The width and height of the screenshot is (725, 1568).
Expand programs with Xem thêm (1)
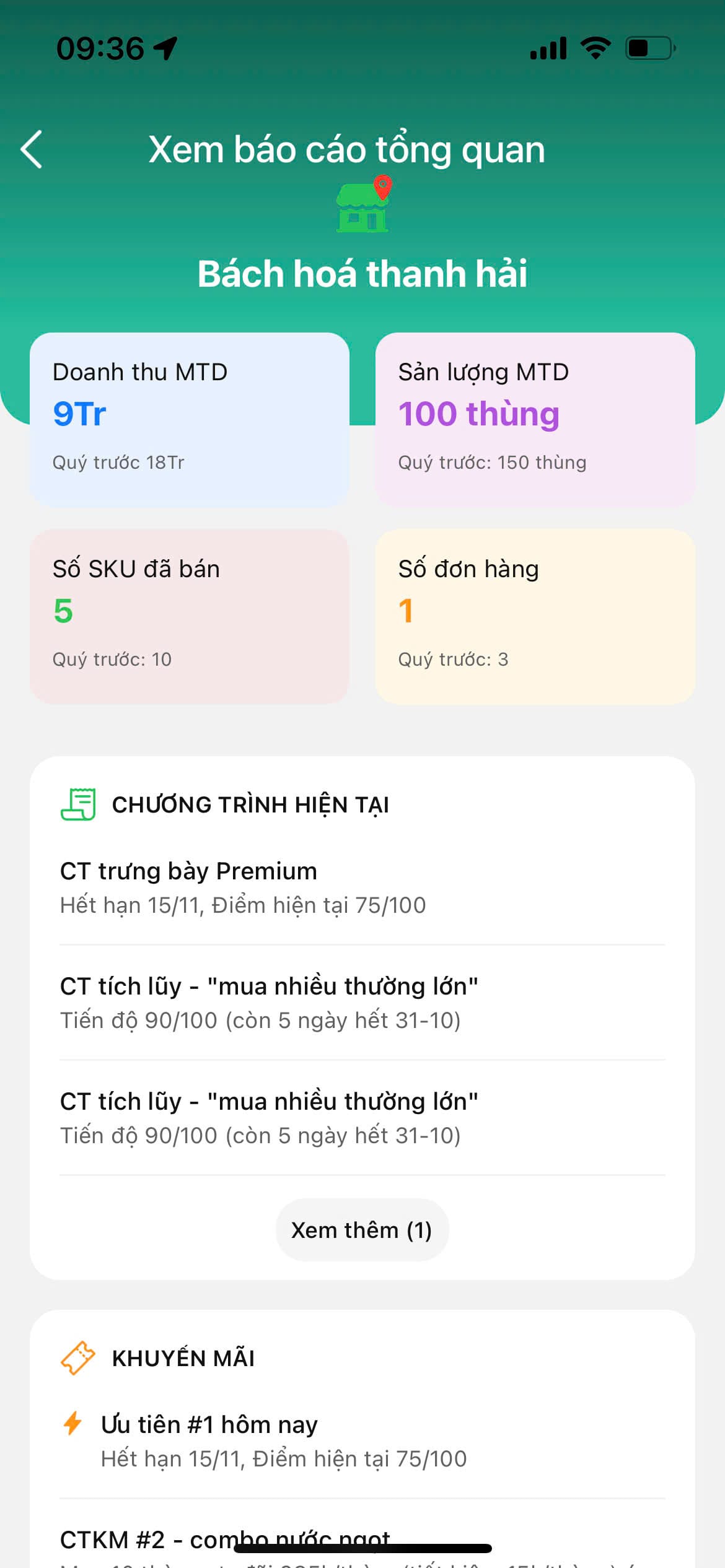(x=362, y=1230)
